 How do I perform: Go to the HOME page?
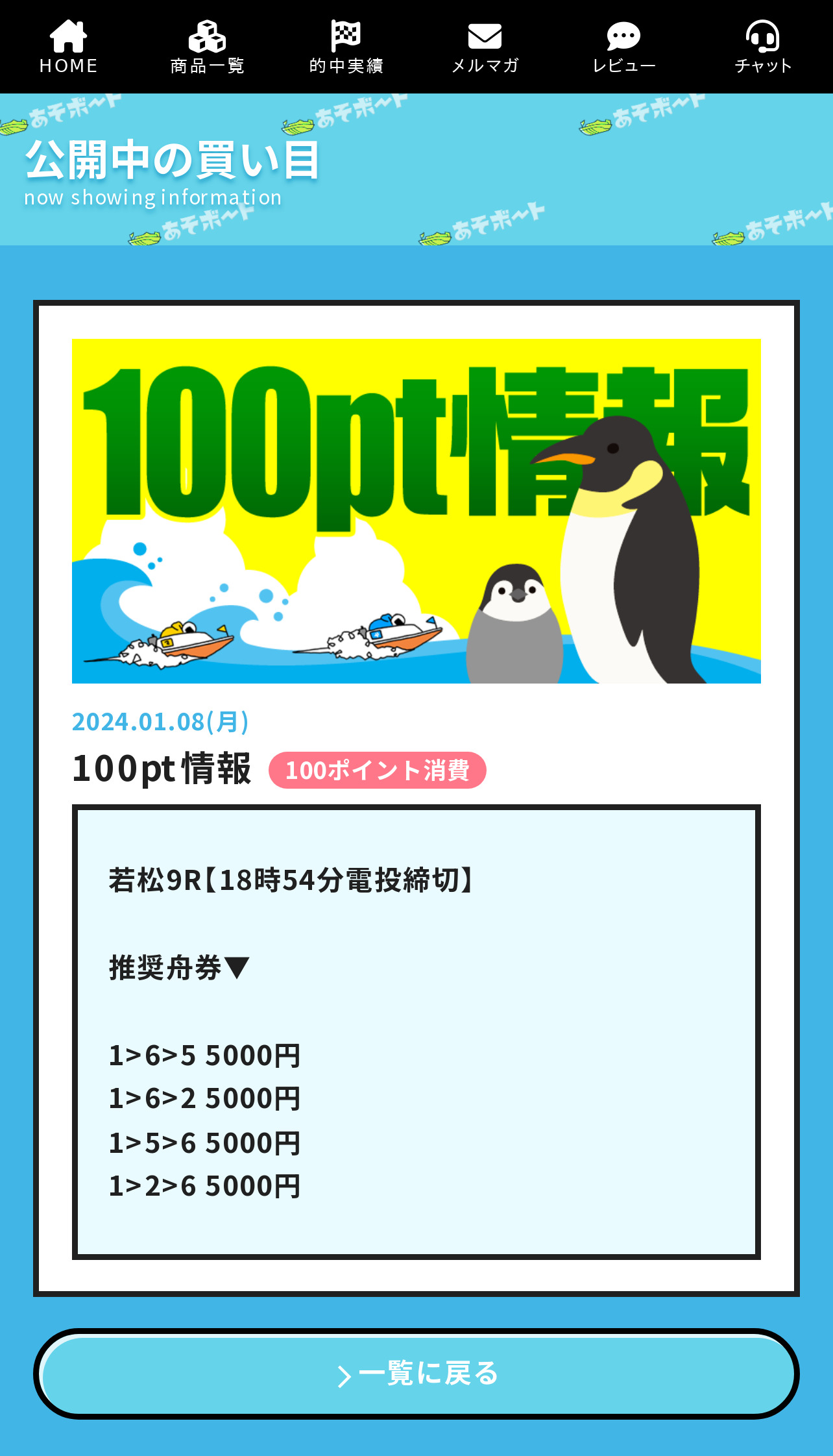(x=69, y=47)
